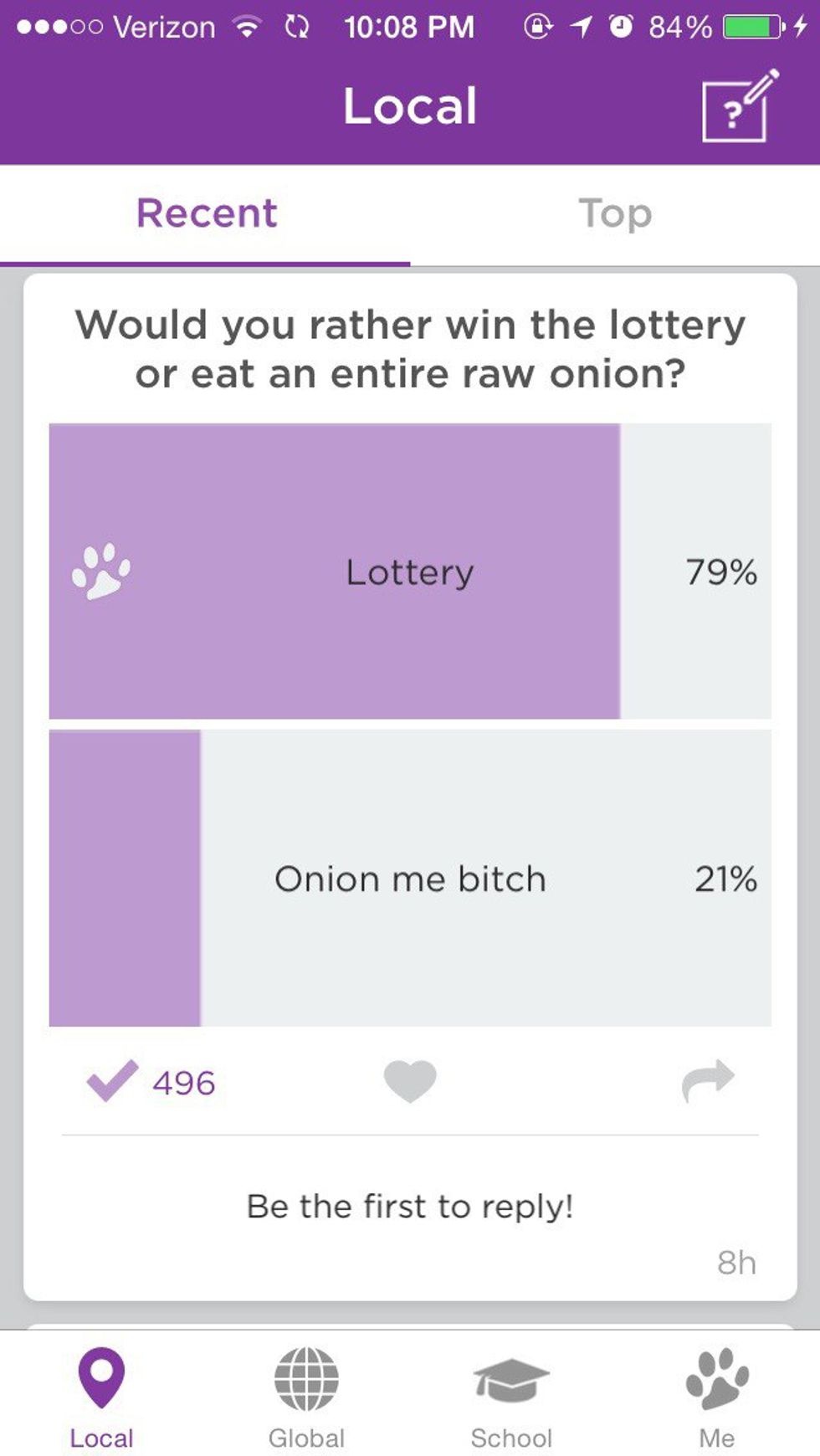Share the lottery or onion poll
Viewport: 820px width, 1456px height.
pos(708,1081)
